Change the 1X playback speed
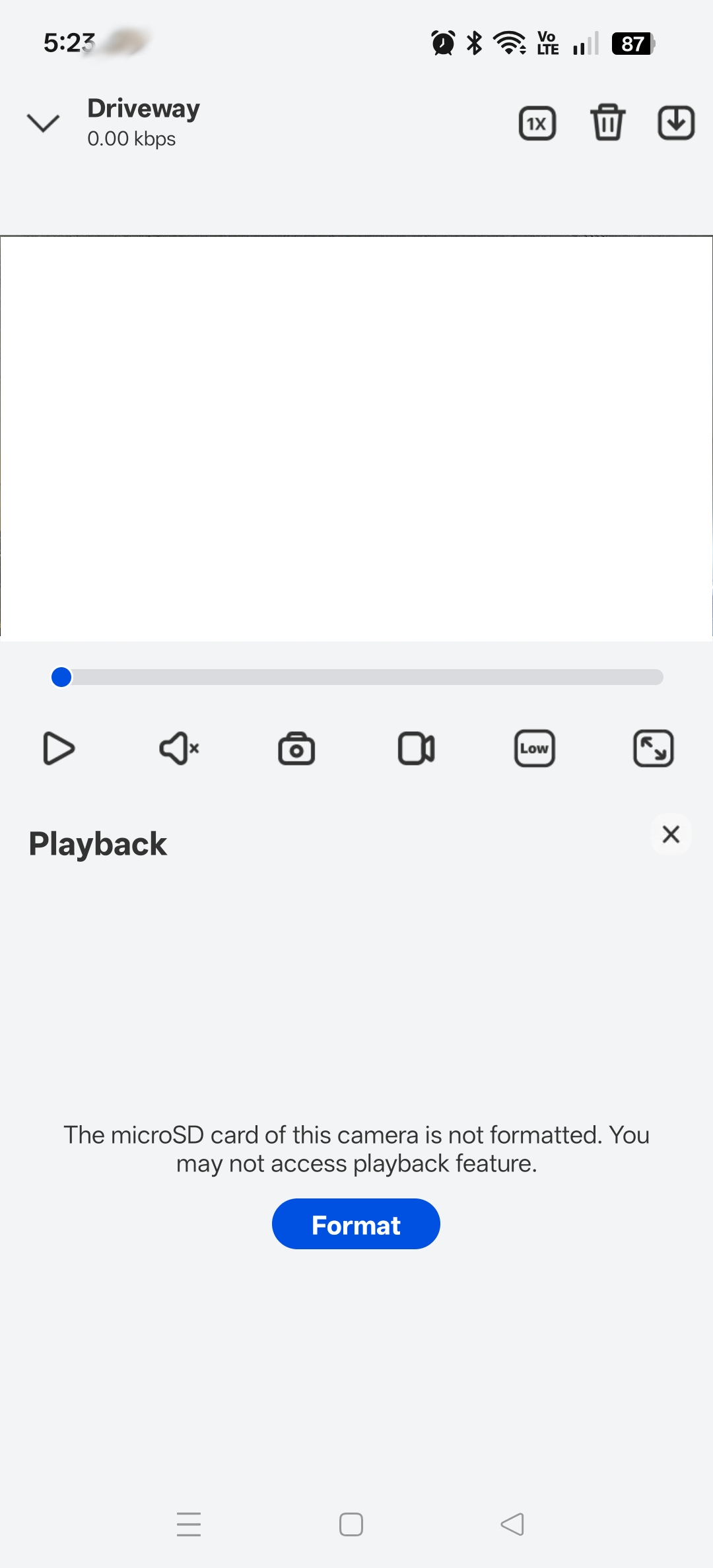The image size is (713, 1568). (x=537, y=123)
